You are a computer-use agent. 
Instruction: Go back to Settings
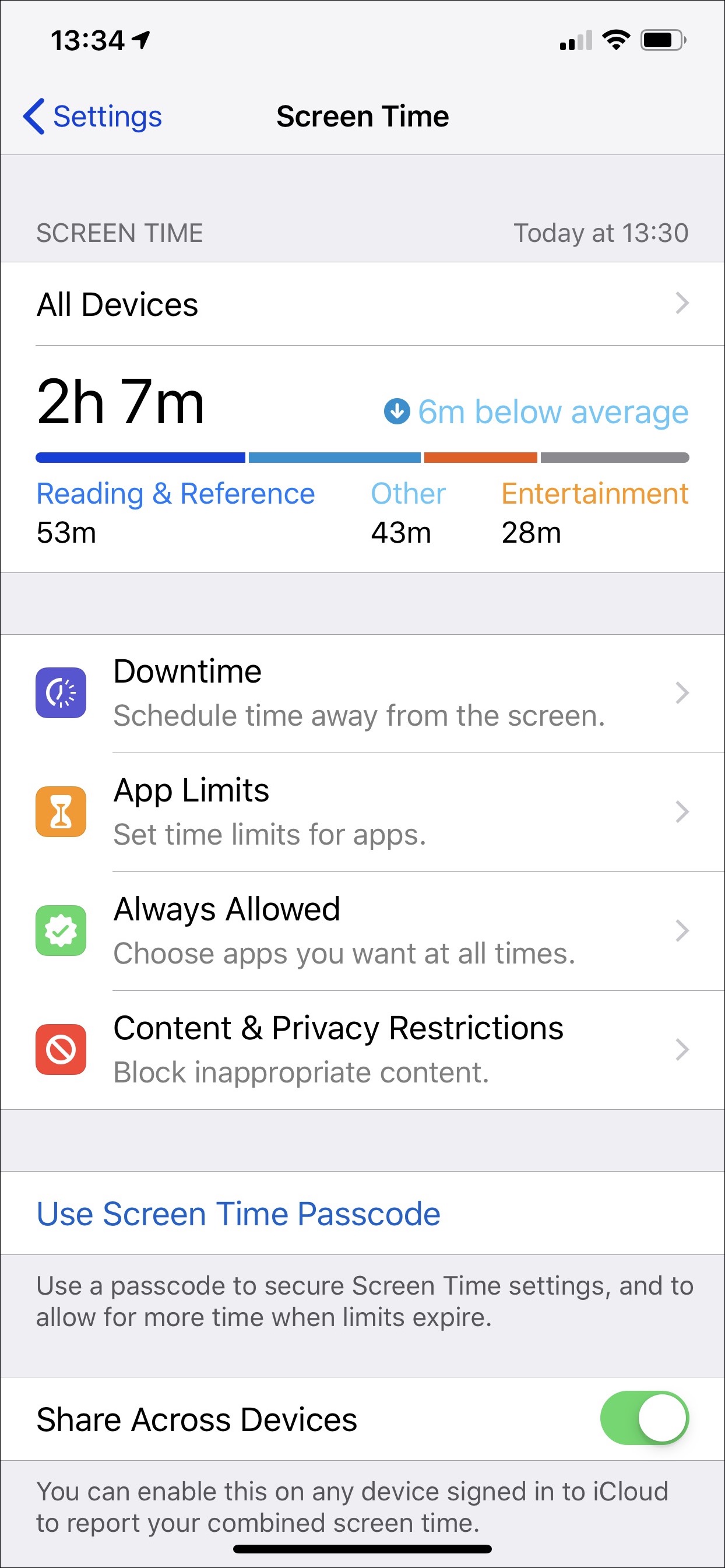point(93,116)
